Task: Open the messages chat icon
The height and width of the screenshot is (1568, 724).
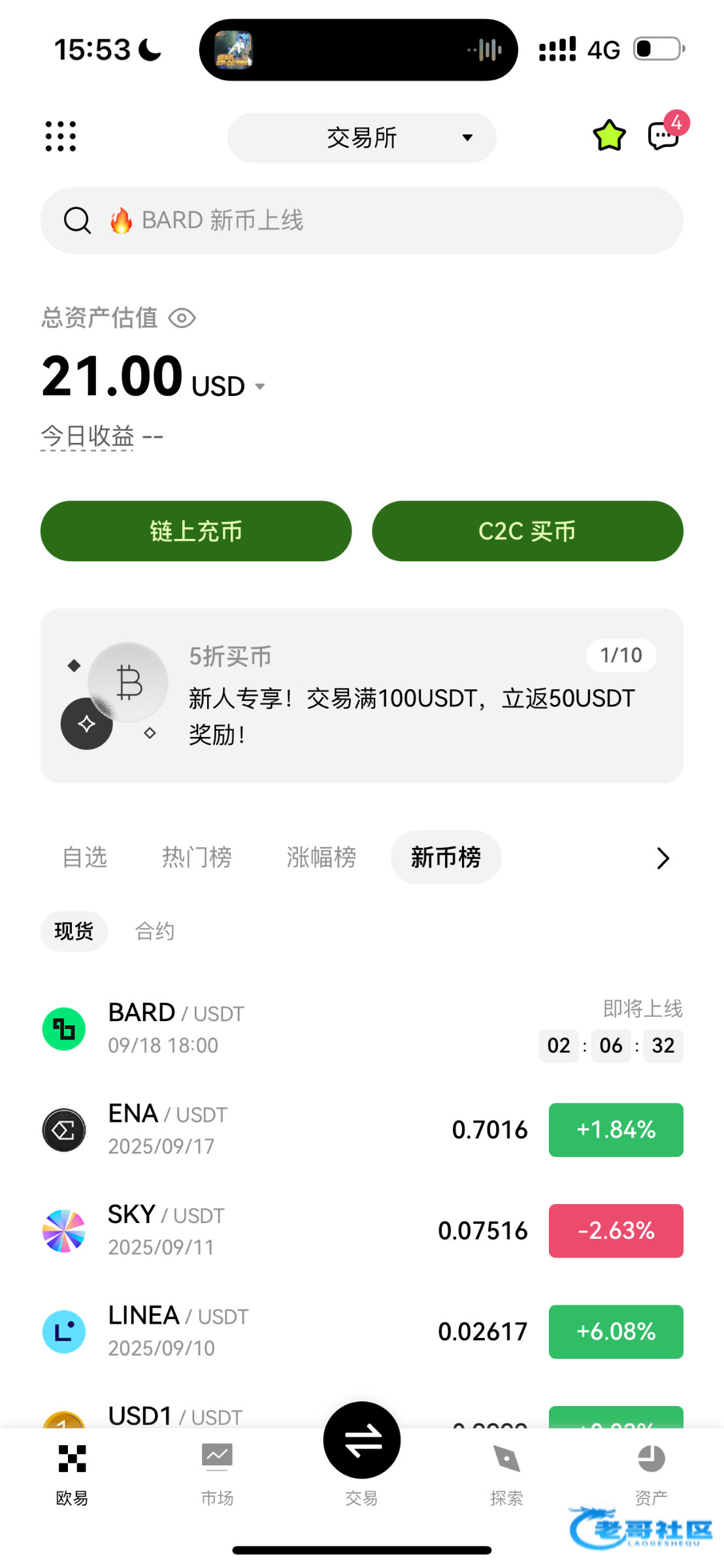Action: click(x=663, y=136)
